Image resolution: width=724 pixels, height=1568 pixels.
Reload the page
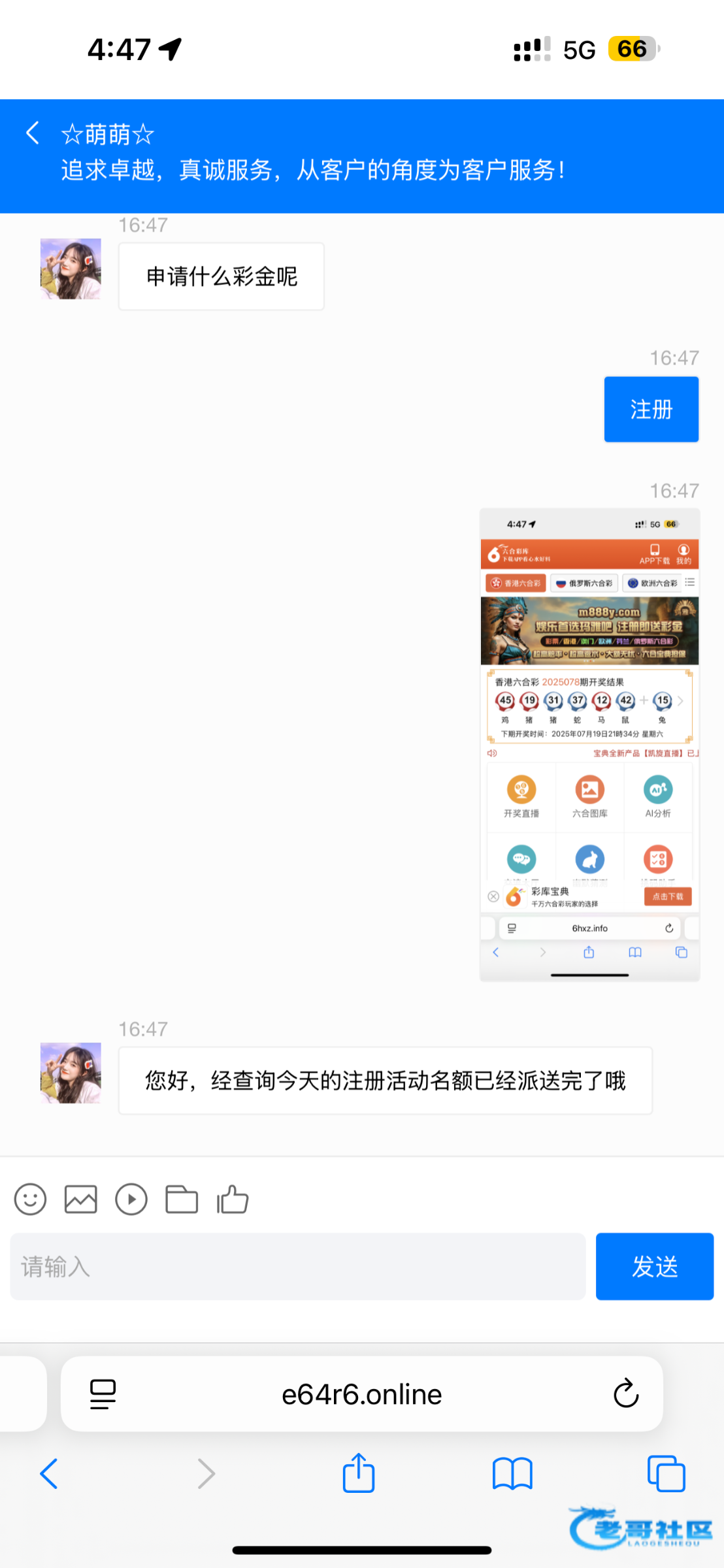tap(625, 1394)
